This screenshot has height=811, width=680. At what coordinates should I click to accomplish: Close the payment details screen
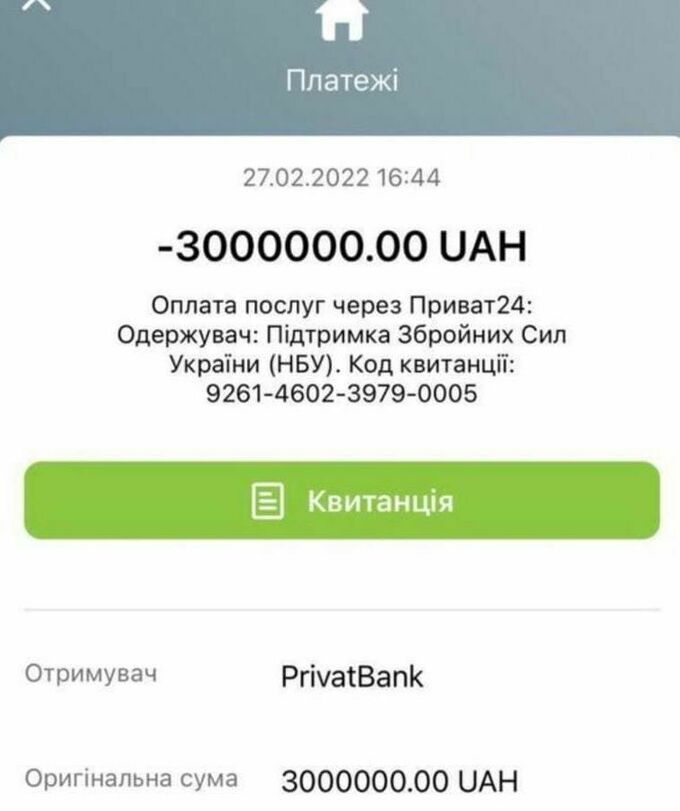[36, 5]
